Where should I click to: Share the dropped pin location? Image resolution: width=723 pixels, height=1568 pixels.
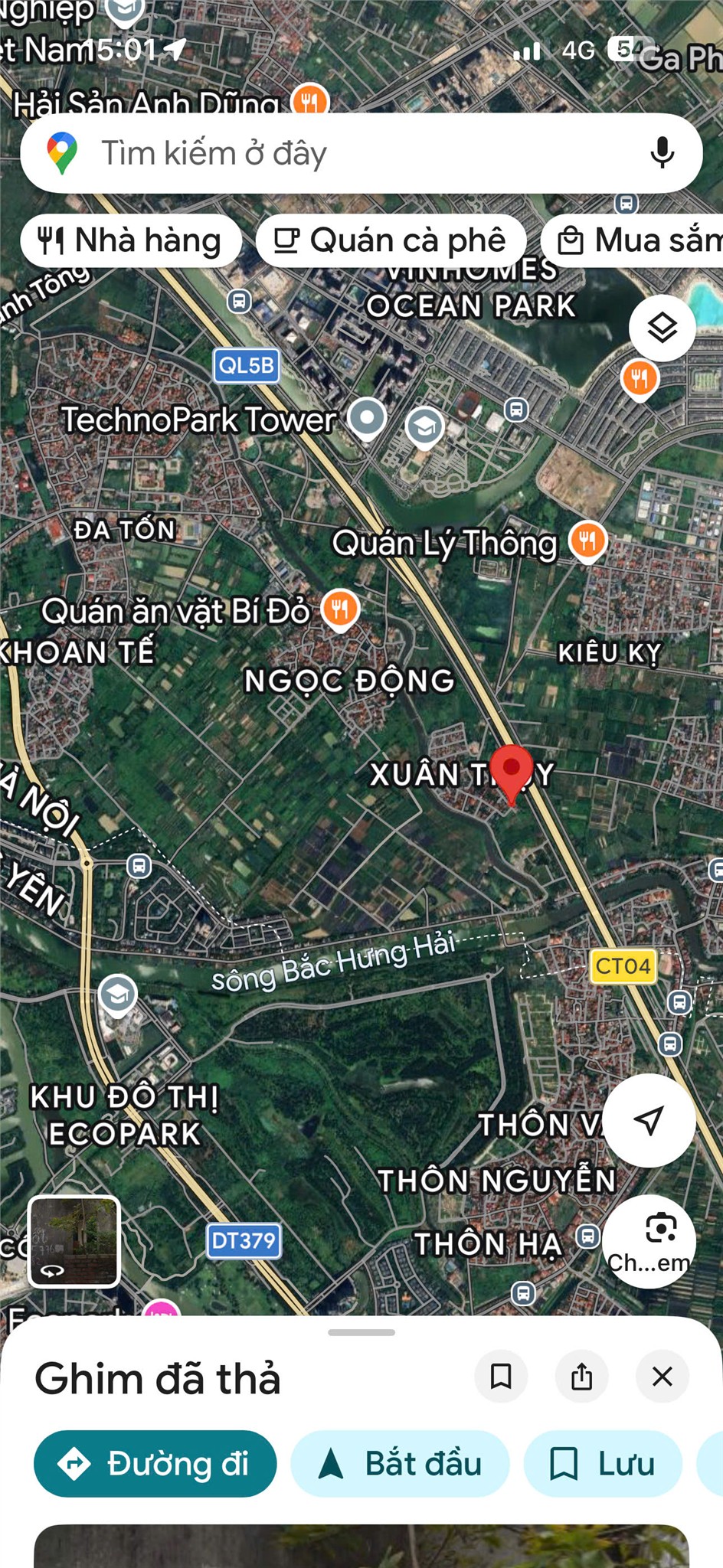[x=581, y=1376]
